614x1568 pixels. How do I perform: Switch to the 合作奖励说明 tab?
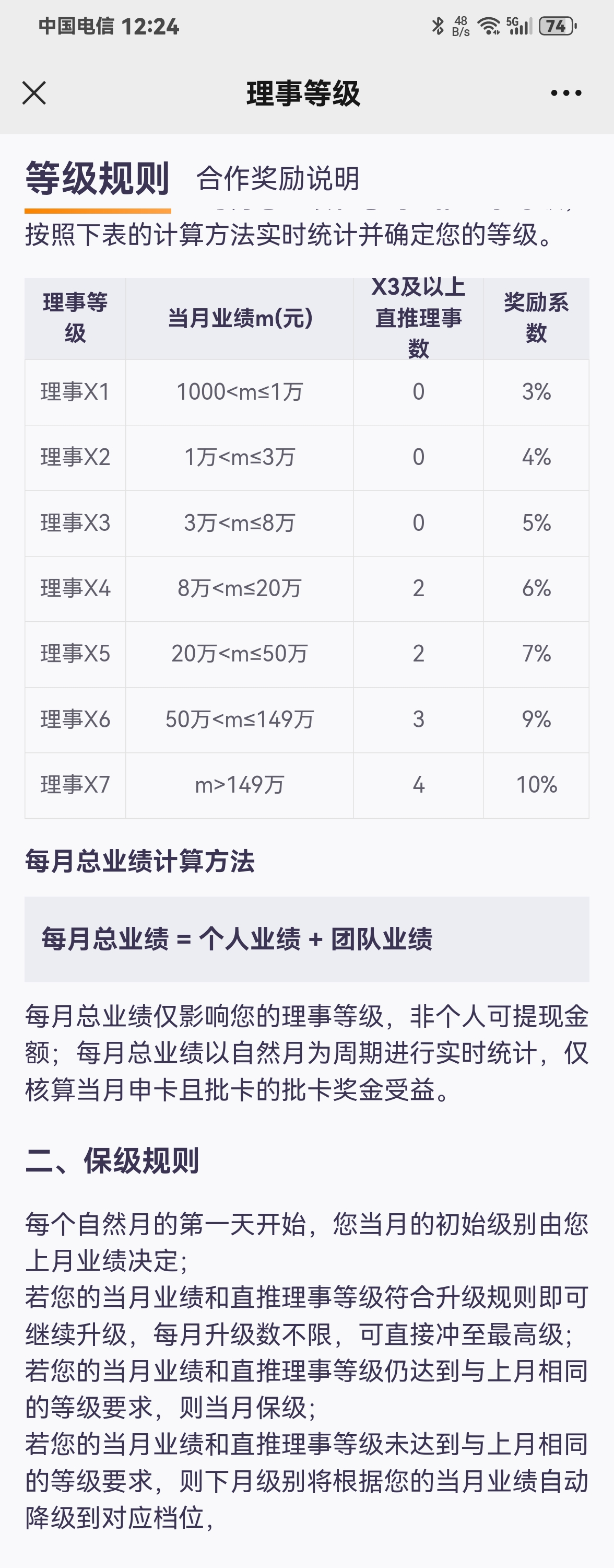pyautogui.click(x=277, y=178)
